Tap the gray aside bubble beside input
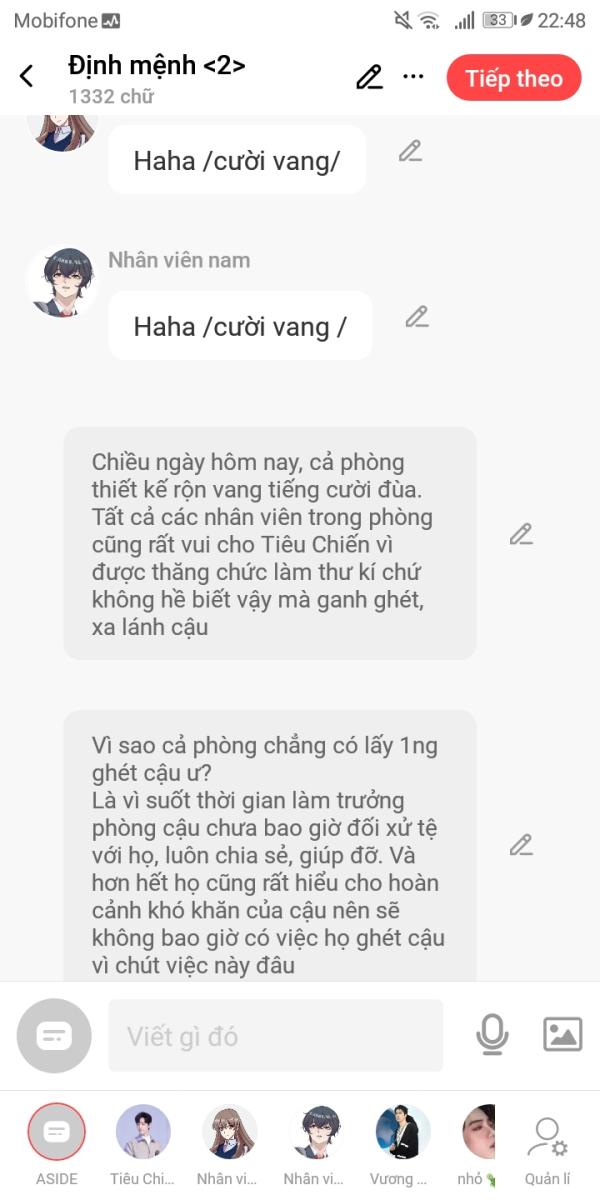 (54, 1036)
